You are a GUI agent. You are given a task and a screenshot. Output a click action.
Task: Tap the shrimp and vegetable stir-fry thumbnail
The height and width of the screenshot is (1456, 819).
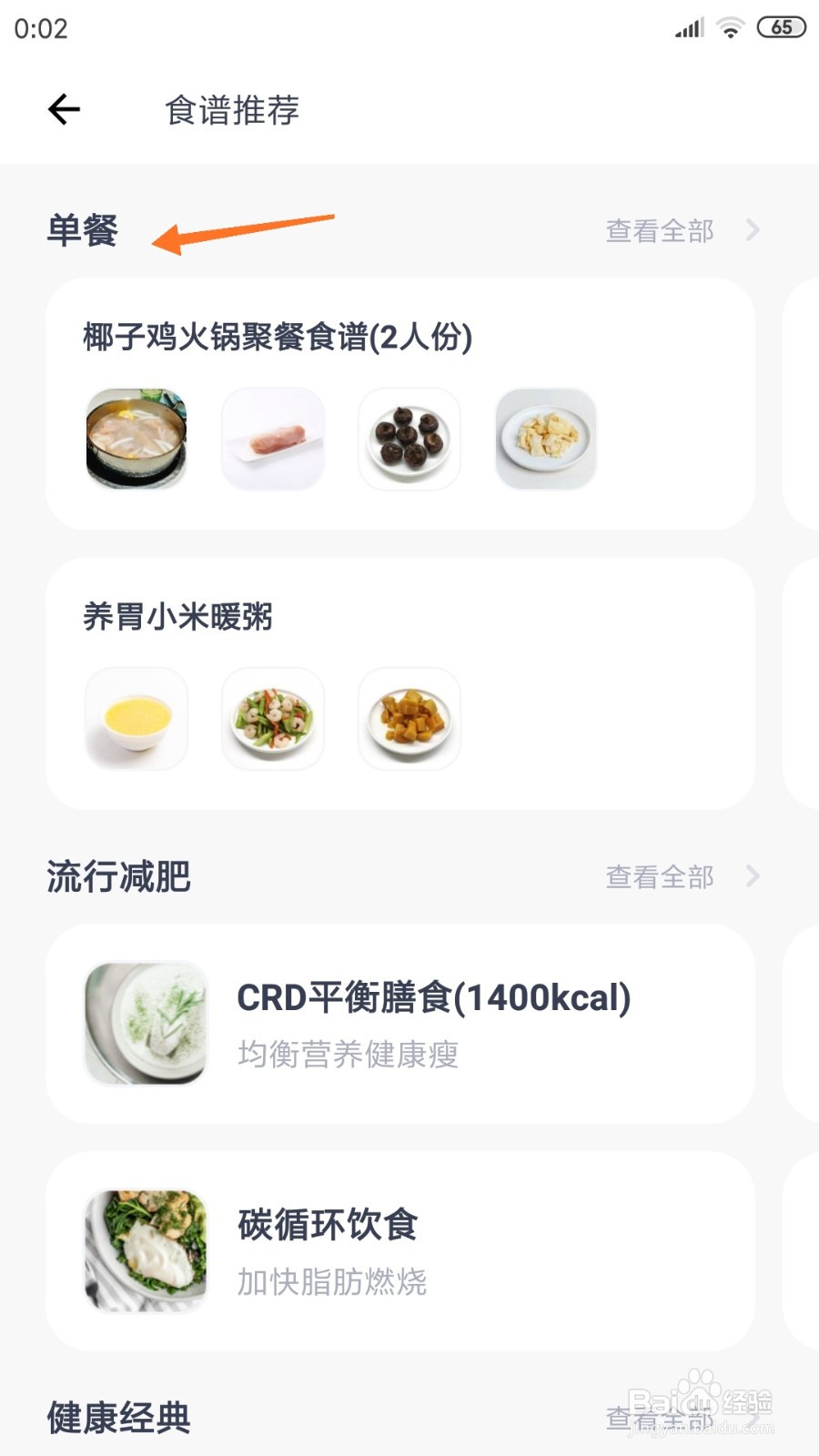273,718
